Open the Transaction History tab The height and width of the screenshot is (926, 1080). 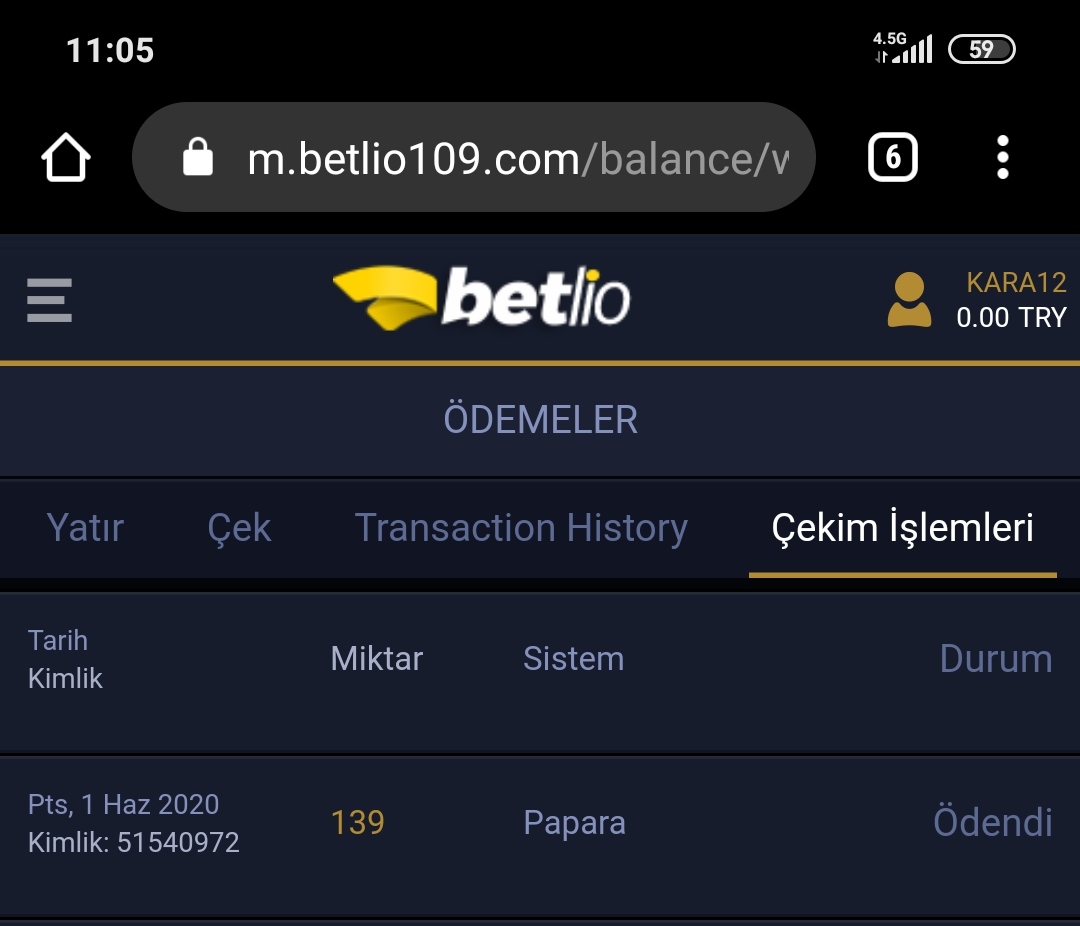tap(521, 528)
